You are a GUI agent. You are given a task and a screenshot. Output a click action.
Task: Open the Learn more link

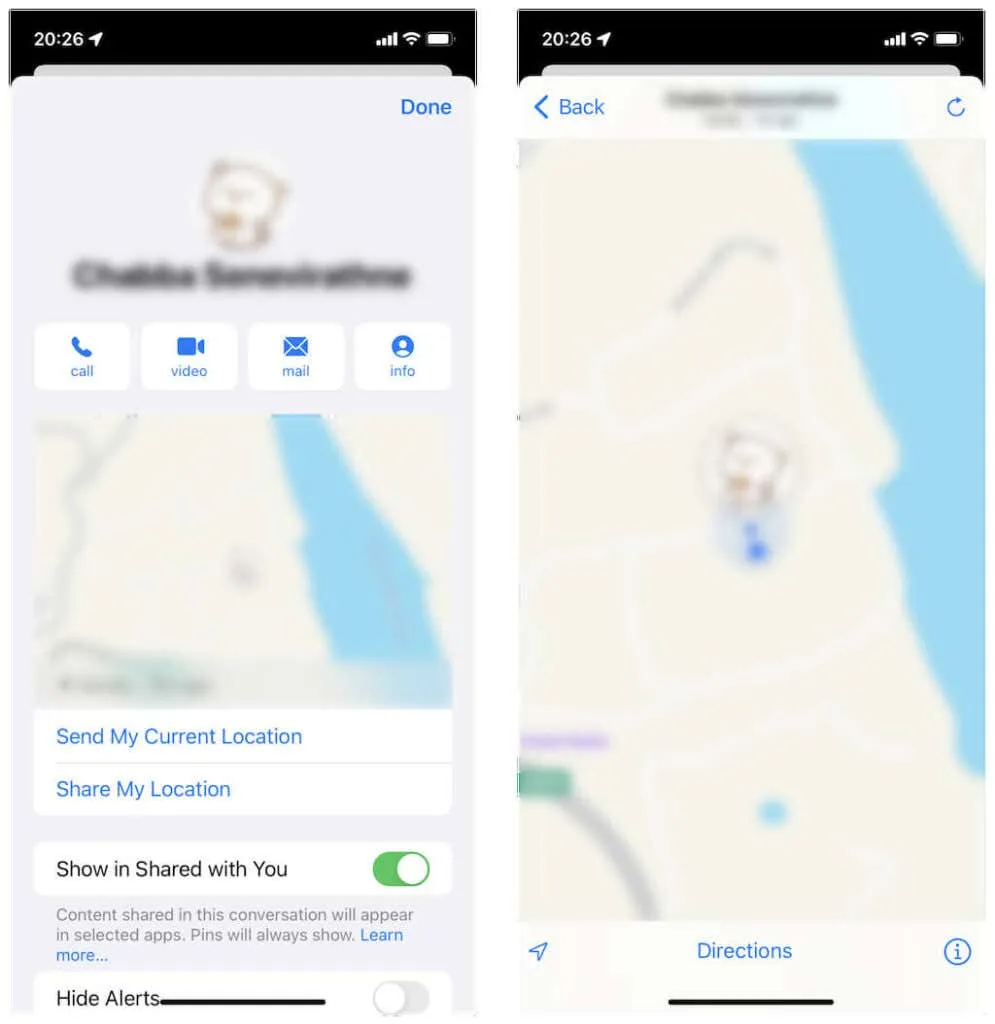click(381, 935)
